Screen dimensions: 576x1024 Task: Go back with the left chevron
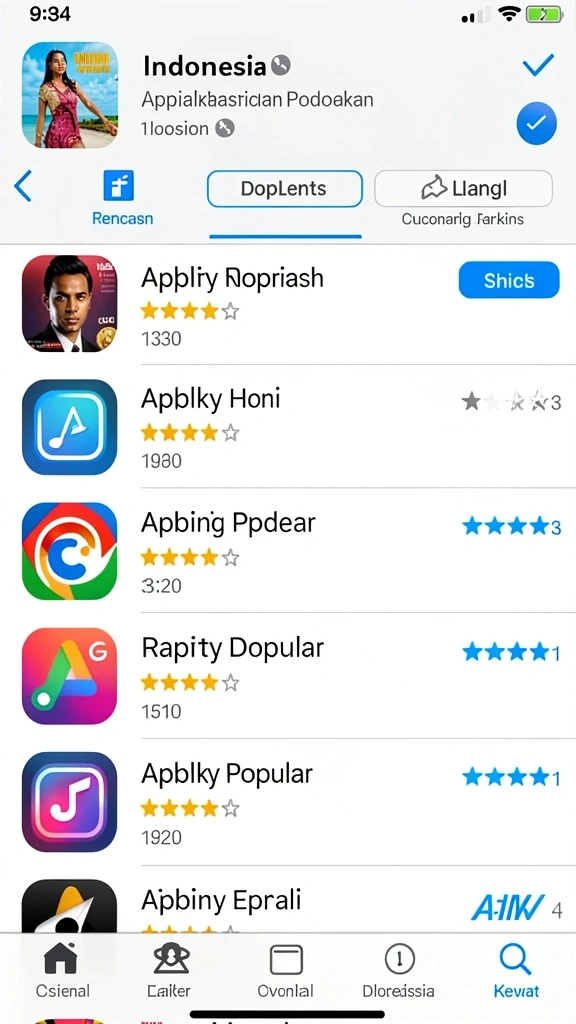click(23, 186)
